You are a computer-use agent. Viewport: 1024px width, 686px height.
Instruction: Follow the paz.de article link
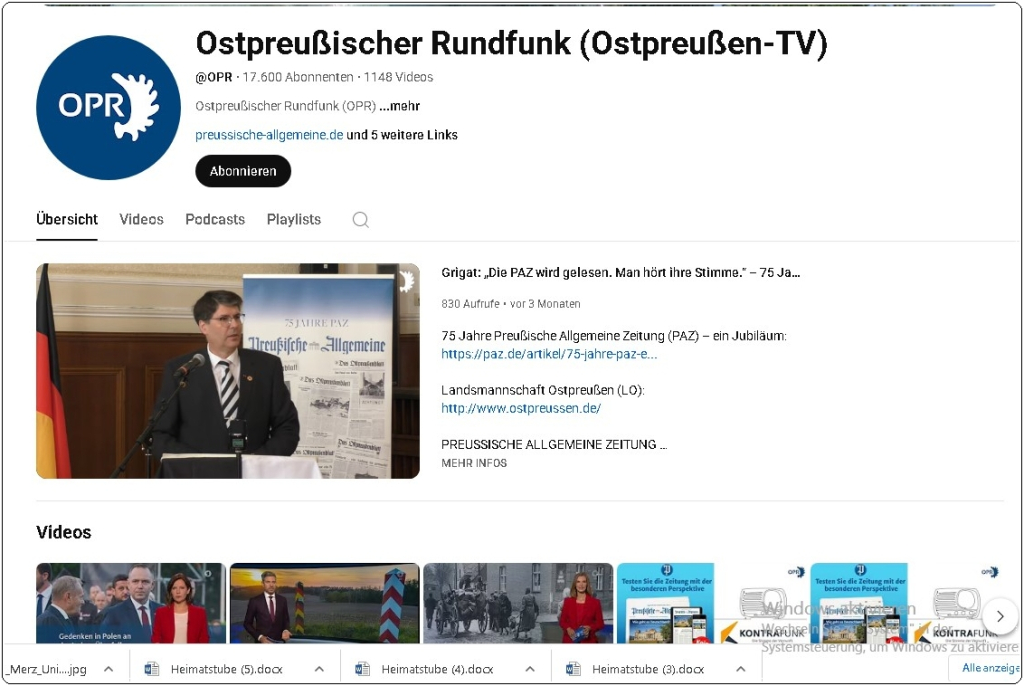point(549,354)
